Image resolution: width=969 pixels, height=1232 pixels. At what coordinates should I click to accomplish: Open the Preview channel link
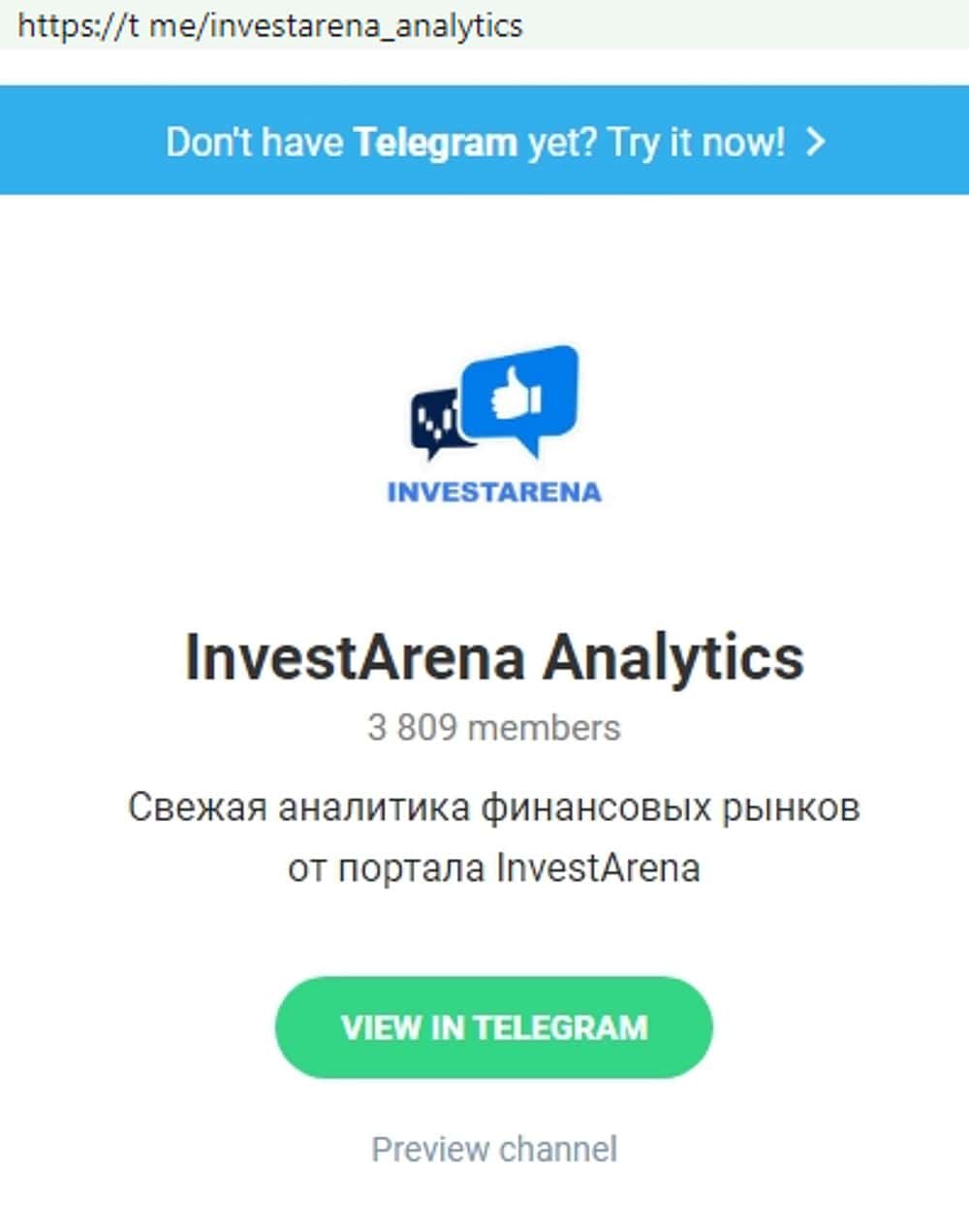(494, 1150)
